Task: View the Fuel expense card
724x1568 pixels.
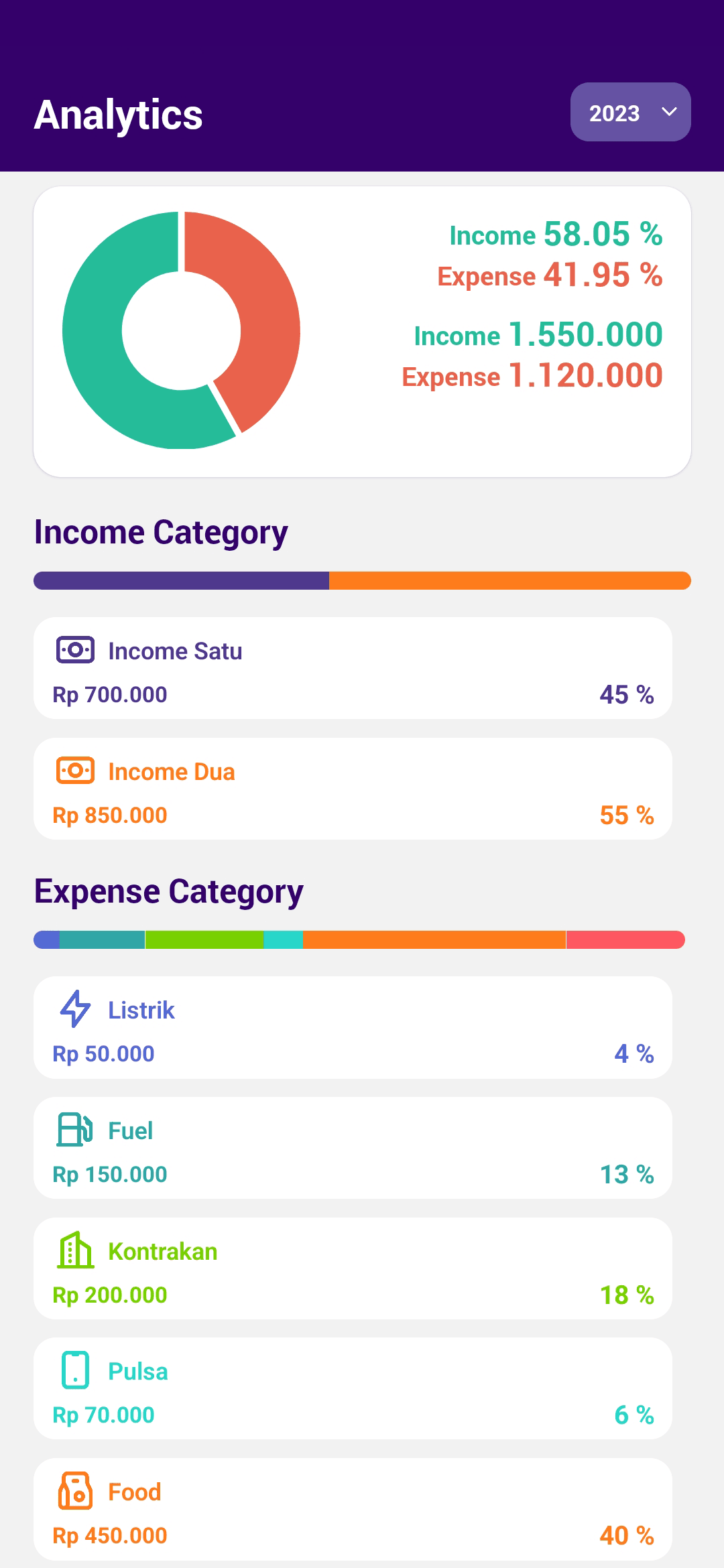Action: click(x=353, y=1148)
